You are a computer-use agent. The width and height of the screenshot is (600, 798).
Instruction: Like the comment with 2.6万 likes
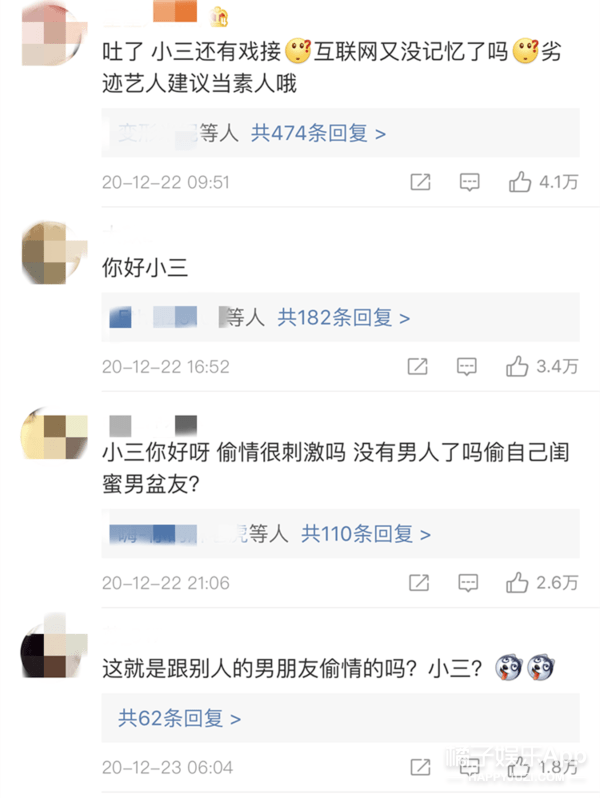pos(518,582)
